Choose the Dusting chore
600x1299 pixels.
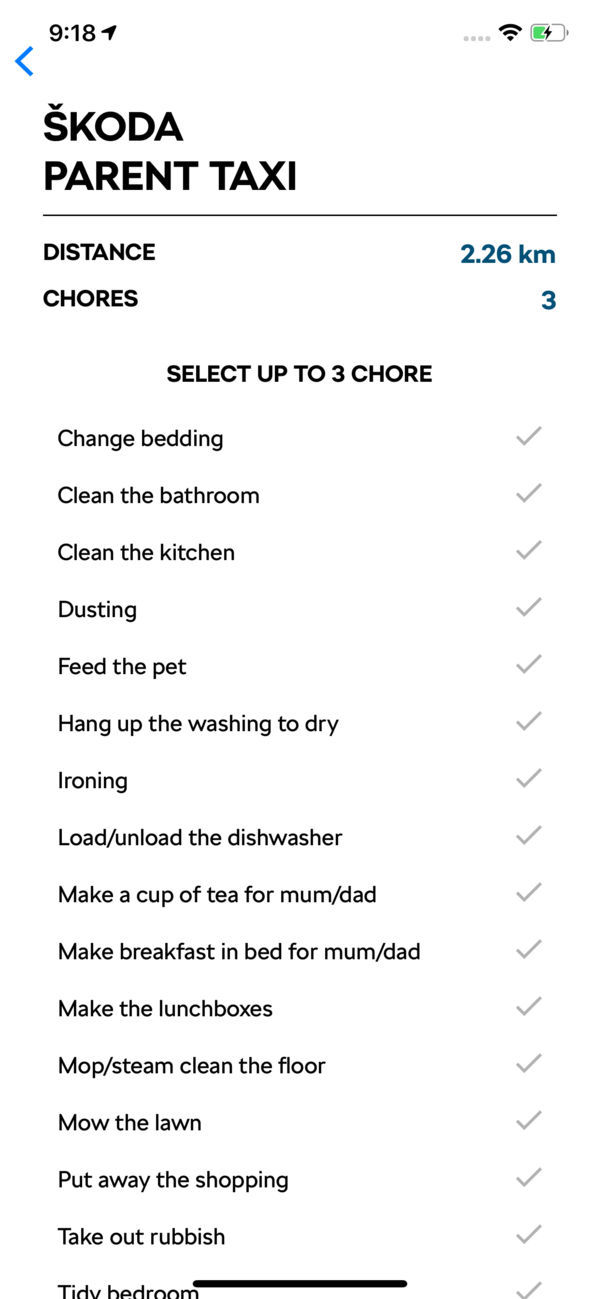click(x=300, y=609)
